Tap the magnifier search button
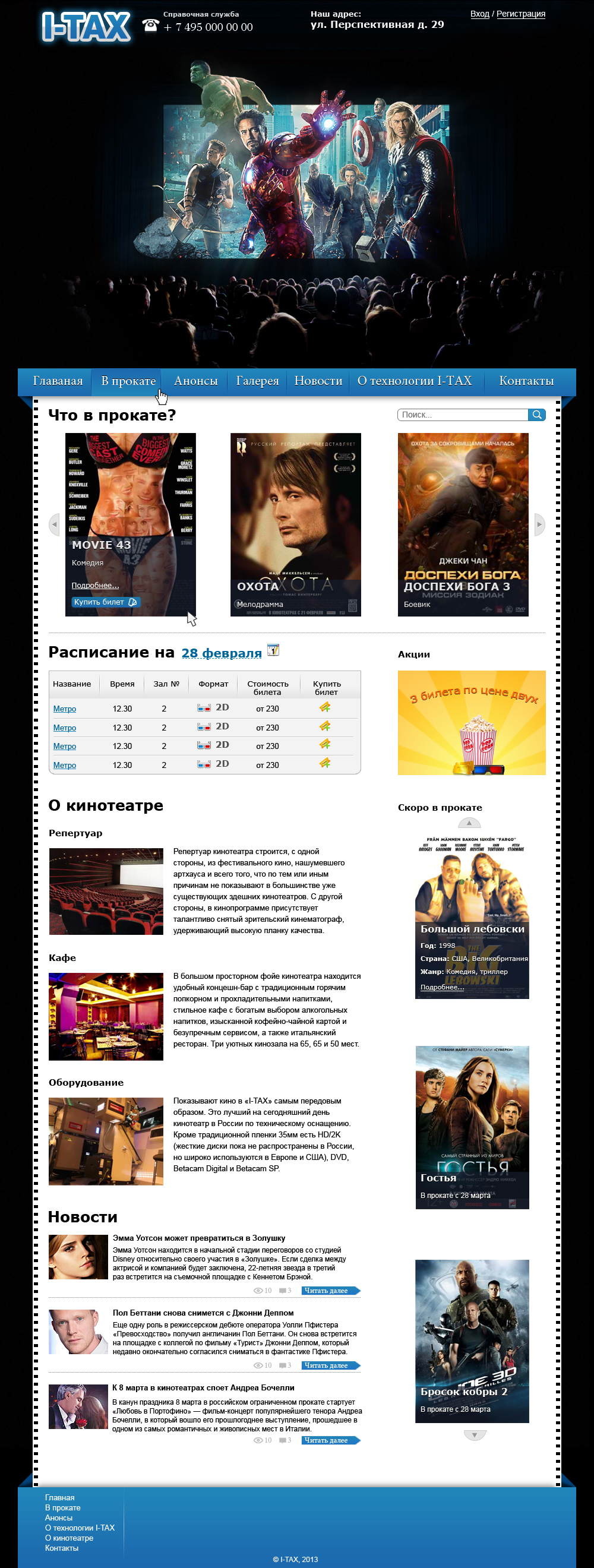The width and height of the screenshot is (594, 1568). pos(537,415)
